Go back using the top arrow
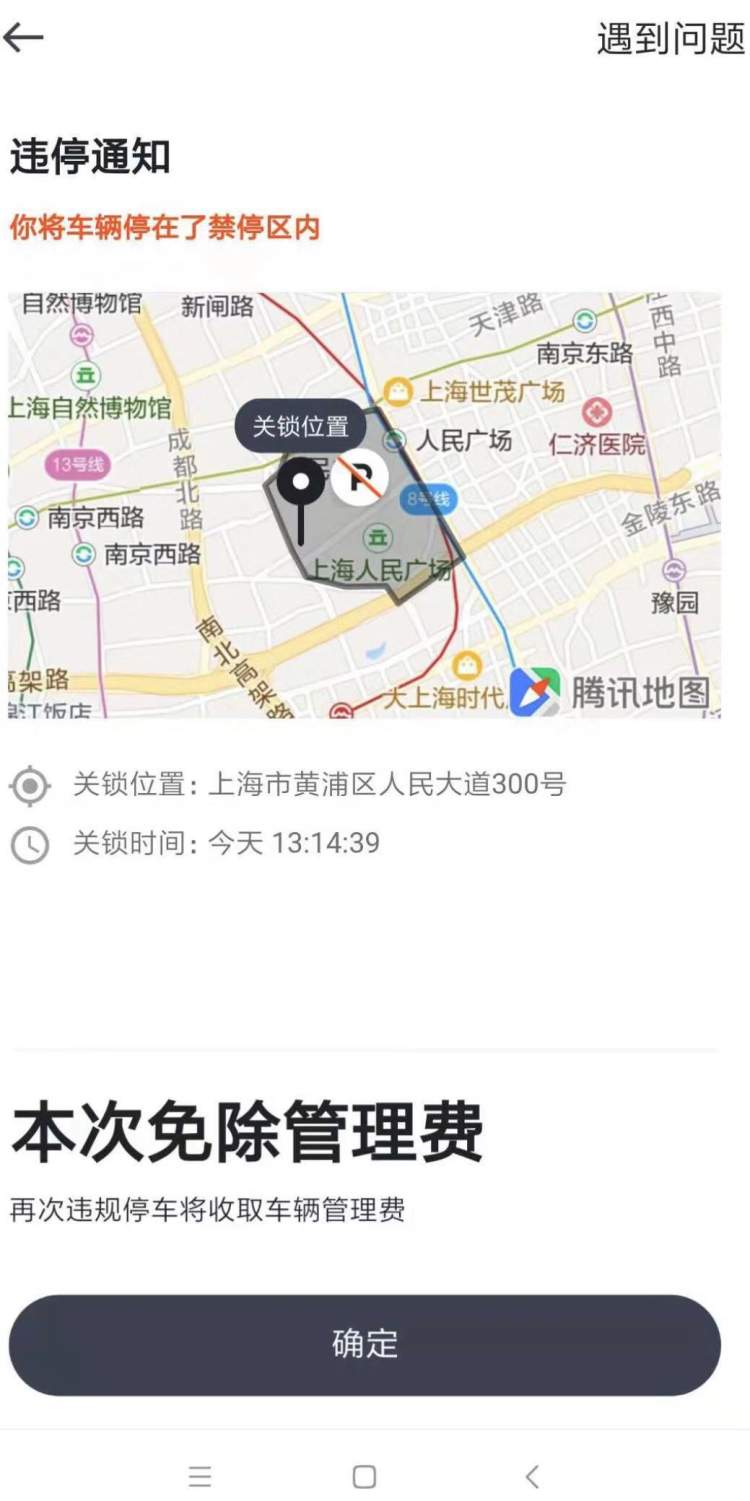The width and height of the screenshot is (750, 1501). point(24,38)
